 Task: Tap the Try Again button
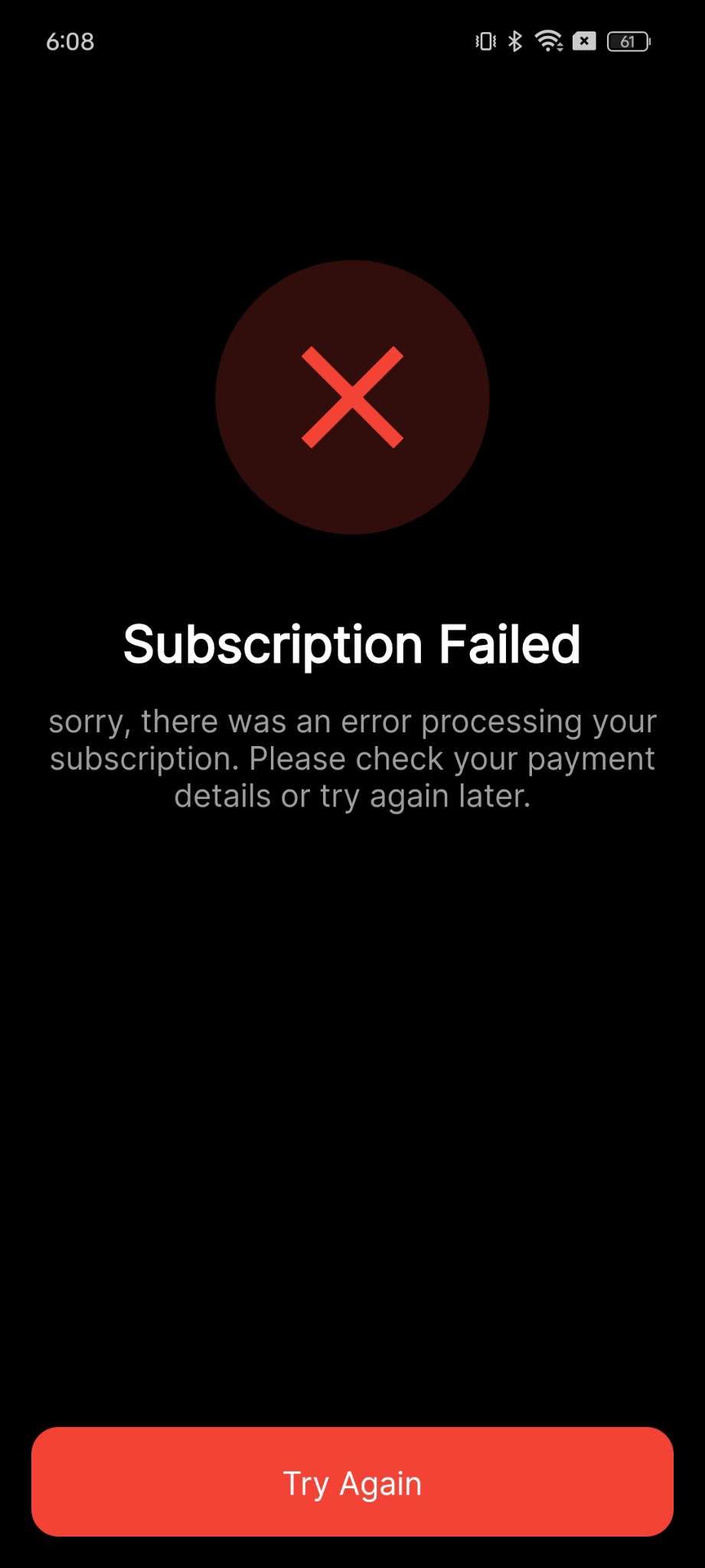(352, 1481)
